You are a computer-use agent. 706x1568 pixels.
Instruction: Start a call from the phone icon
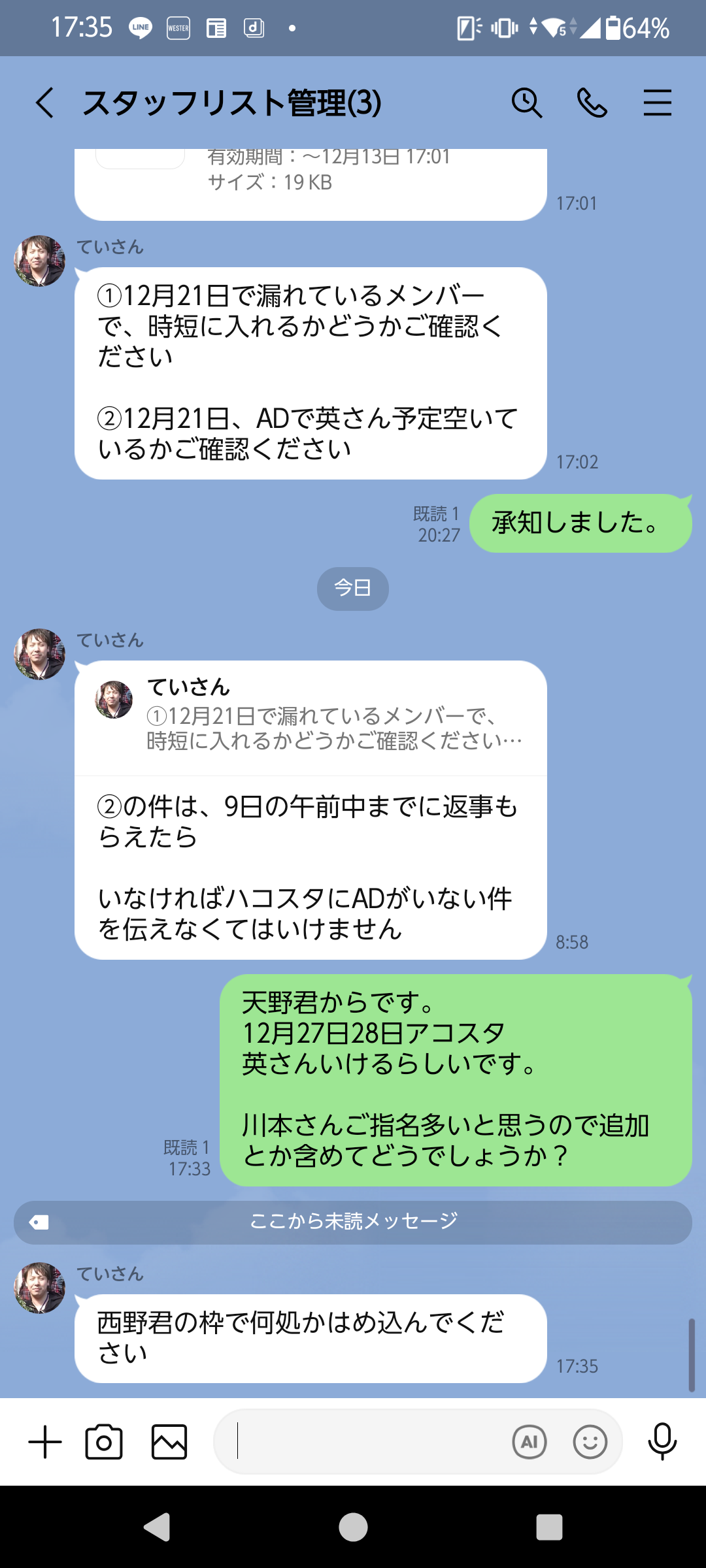click(592, 103)
